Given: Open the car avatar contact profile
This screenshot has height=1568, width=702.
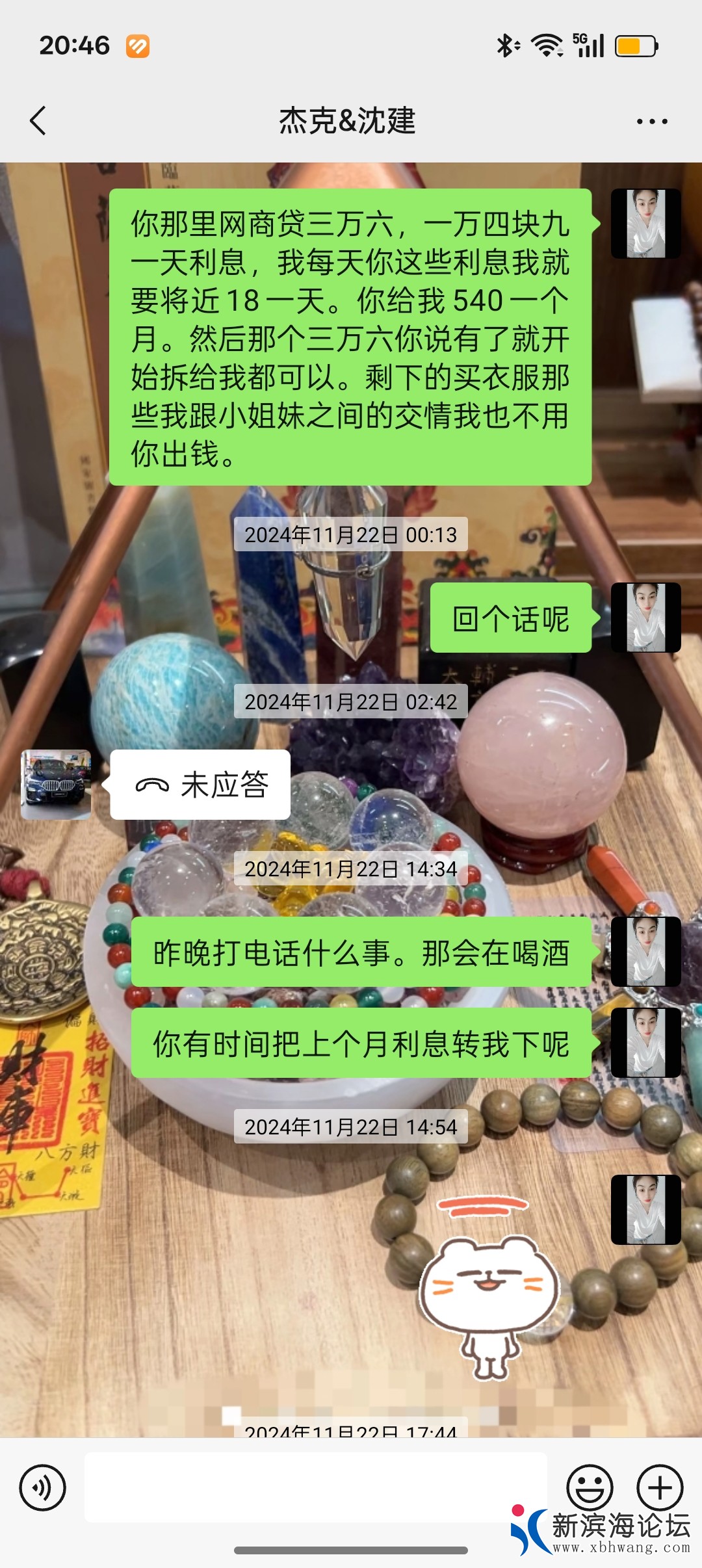Looking at the screenshot, I should (x=56, y=785).
